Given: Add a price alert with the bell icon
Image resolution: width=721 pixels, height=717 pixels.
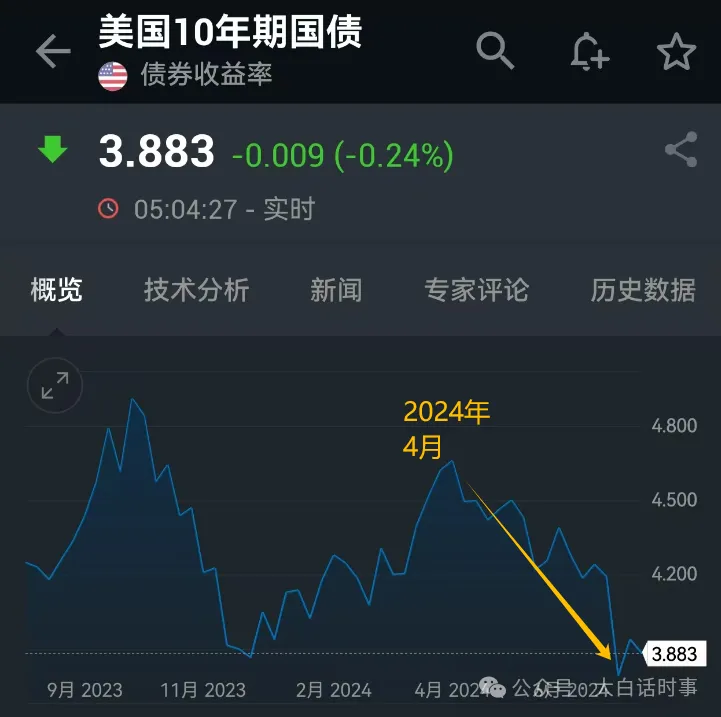Looking at the screenshot, I should pos(589,51).
